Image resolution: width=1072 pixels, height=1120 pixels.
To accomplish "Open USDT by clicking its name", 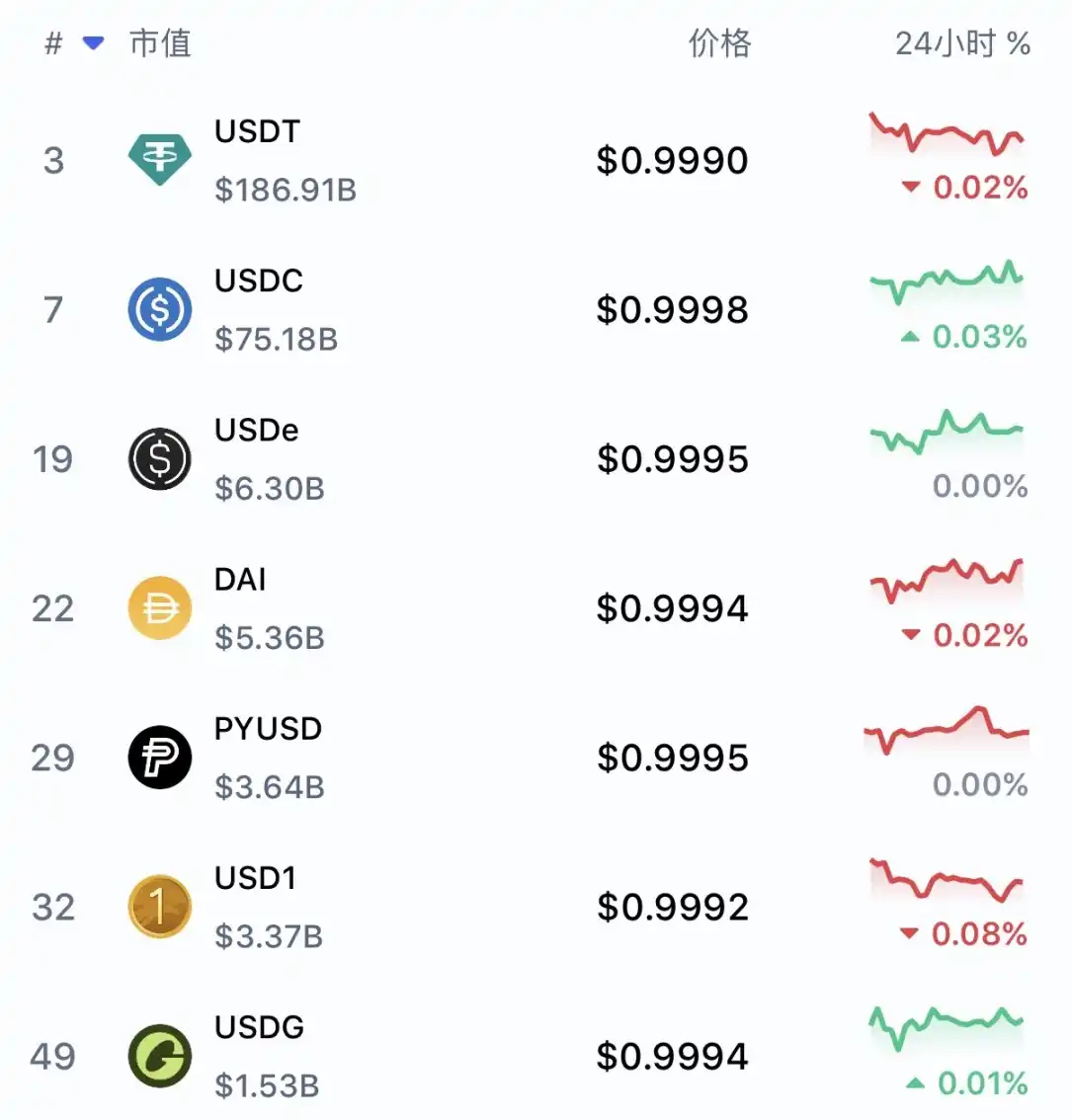I will pyautogui.click(x=258, y=131).
